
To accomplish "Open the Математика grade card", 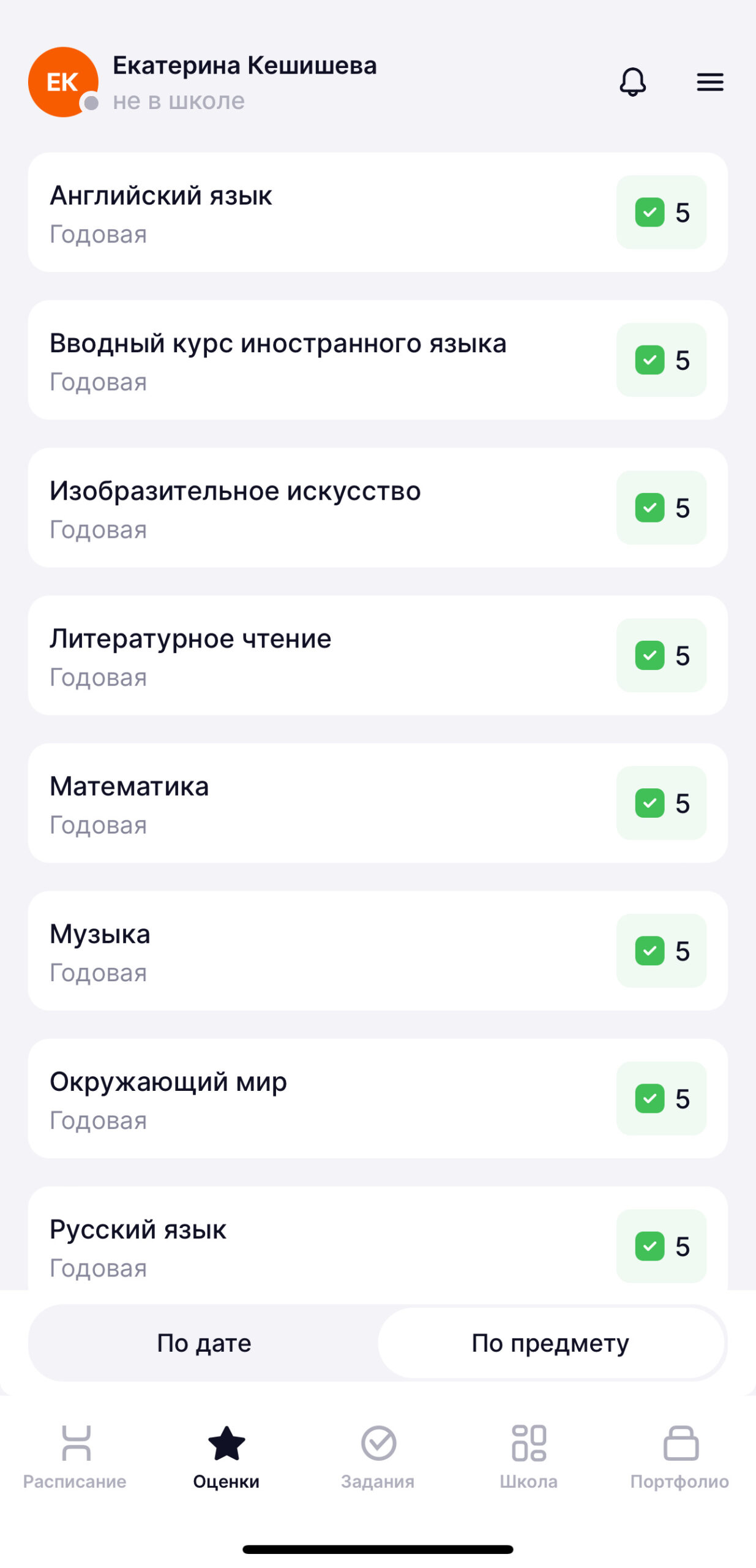I will point(378,803).
